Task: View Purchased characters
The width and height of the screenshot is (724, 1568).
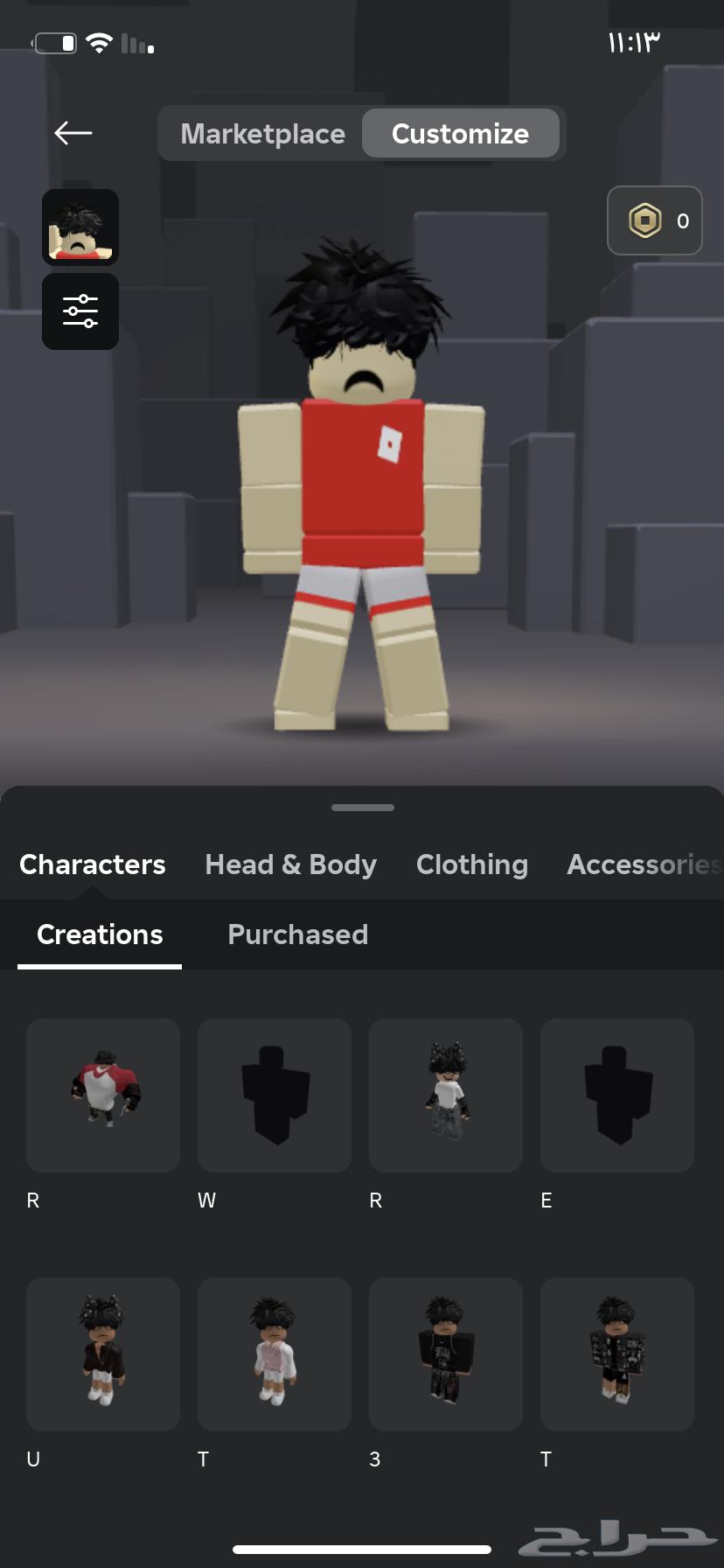Action: 297,934
